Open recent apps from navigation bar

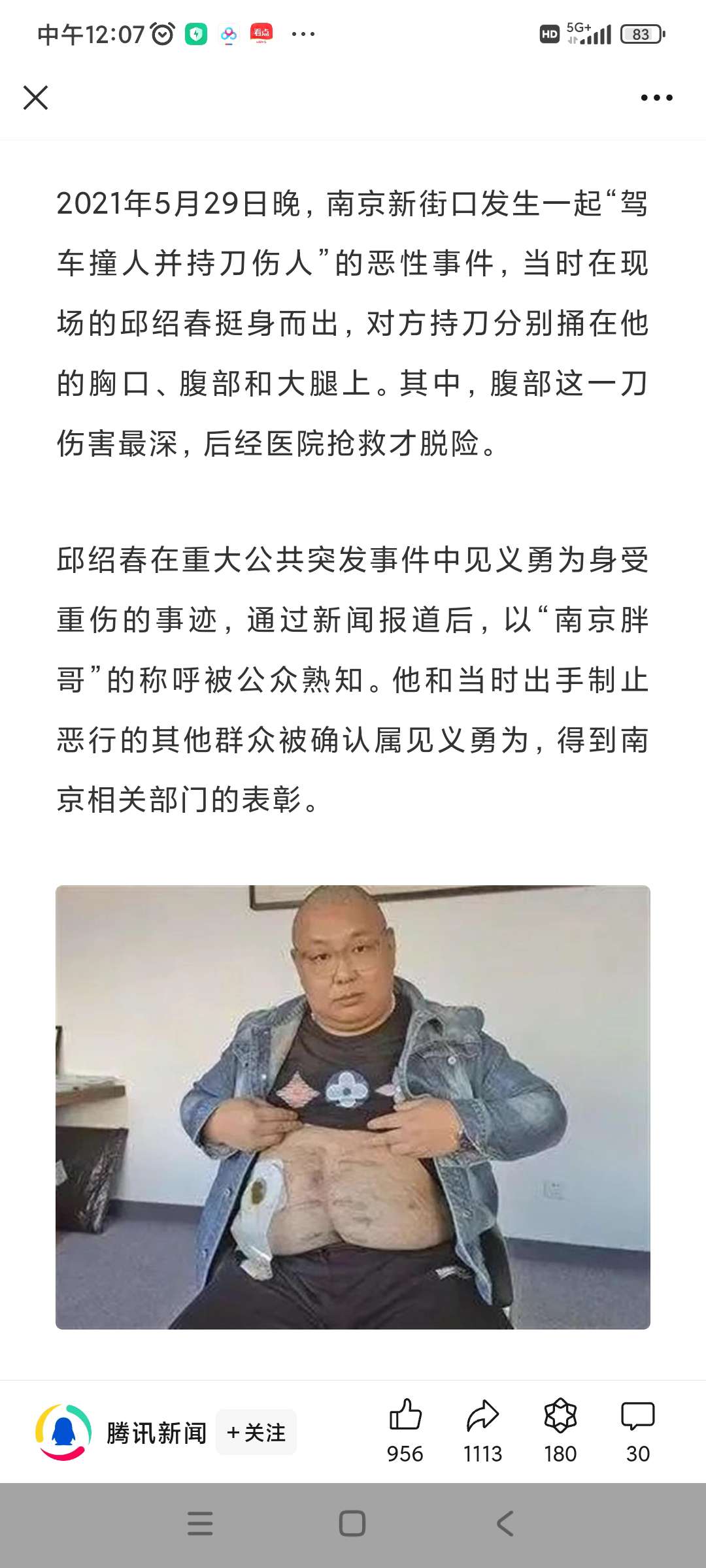[200, 1524]
